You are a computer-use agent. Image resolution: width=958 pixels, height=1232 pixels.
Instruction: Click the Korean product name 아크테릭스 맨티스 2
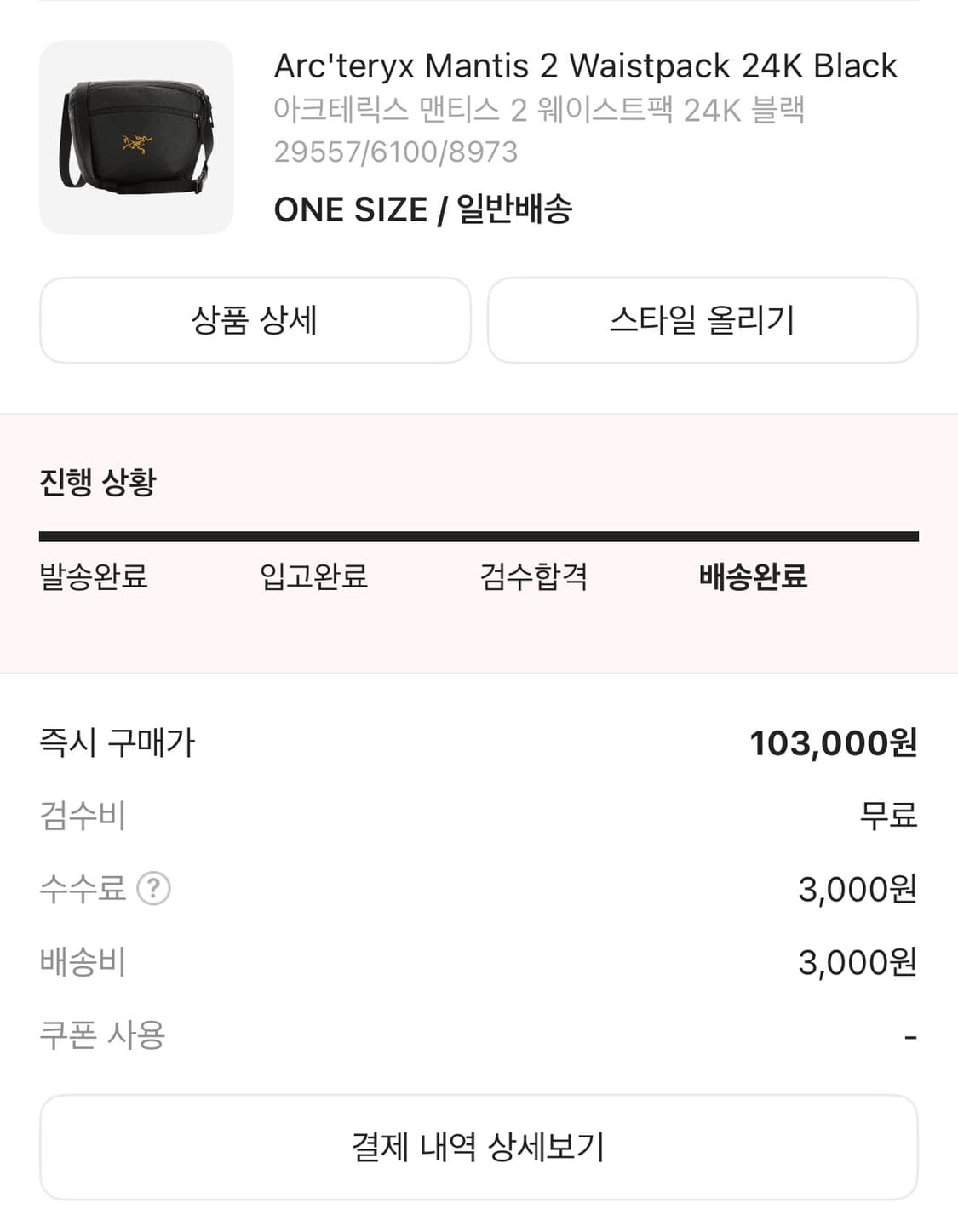point(542,109)
